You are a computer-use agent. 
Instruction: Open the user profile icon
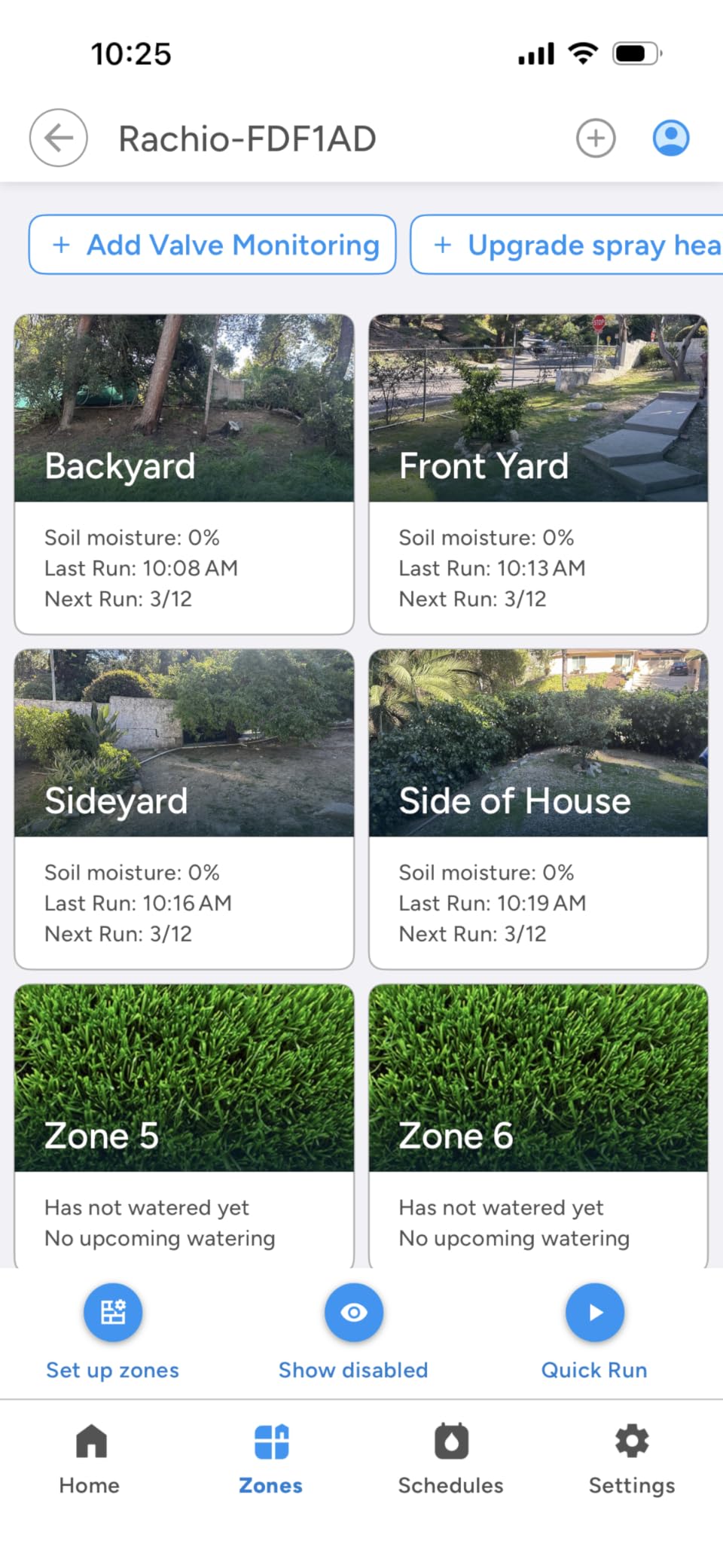[670, 138]
